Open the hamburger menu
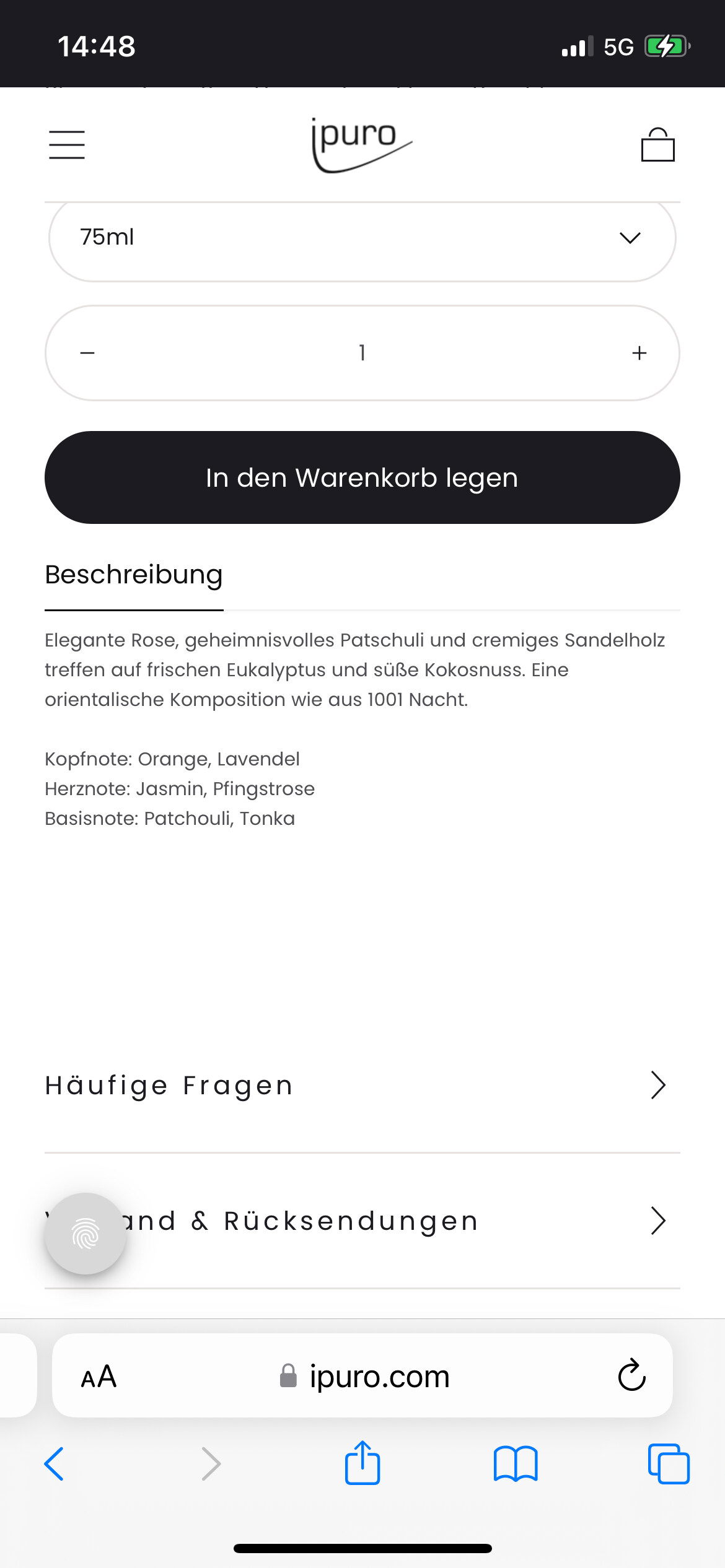This screenshot has width=725, height=1568. coord(67,145)
